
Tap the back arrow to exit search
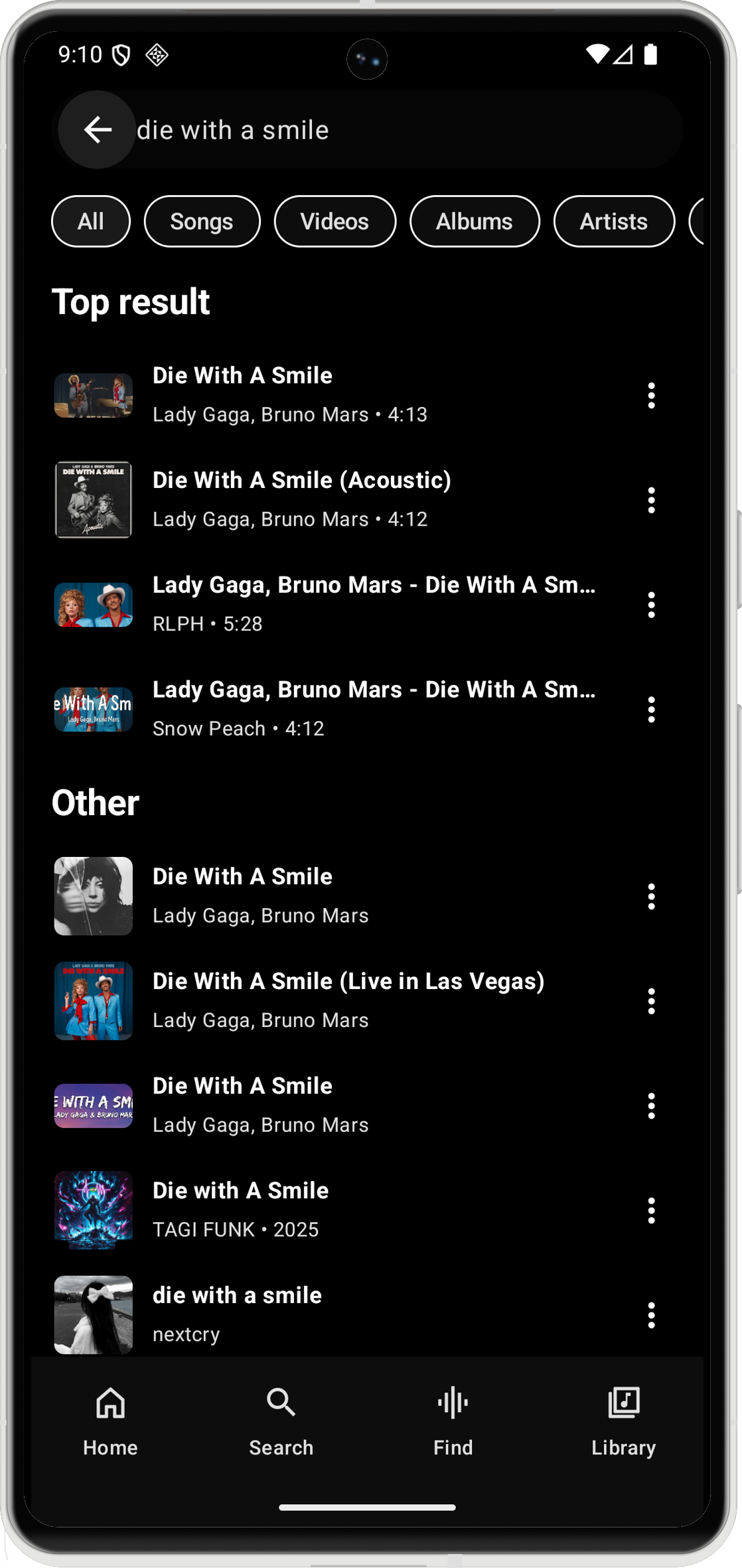(x=97, y=129)
